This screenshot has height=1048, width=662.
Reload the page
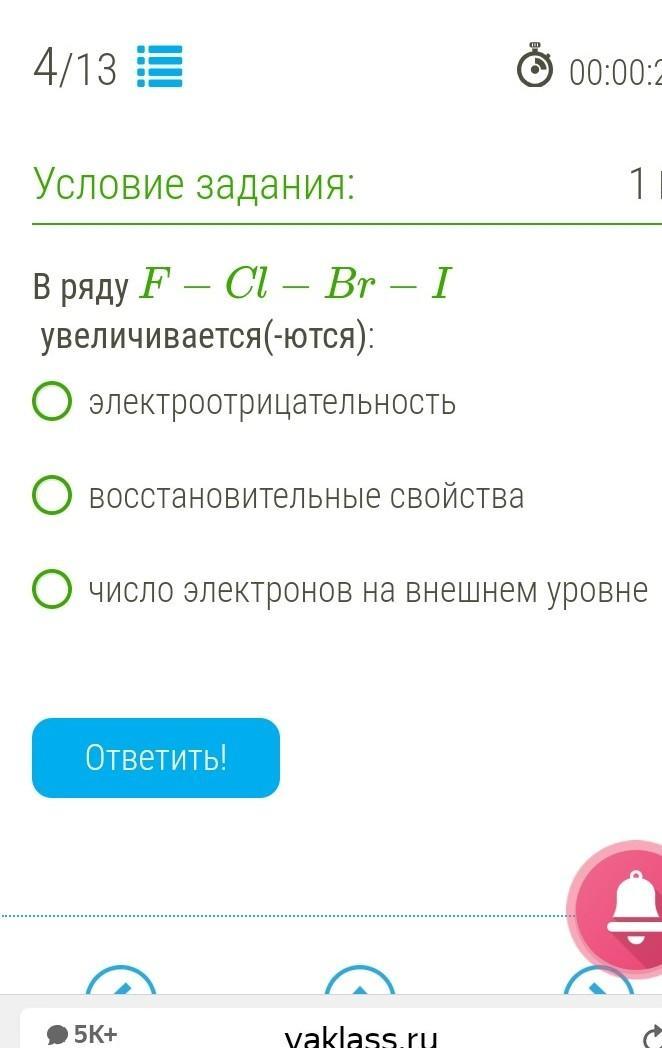tap(652, 1035)
